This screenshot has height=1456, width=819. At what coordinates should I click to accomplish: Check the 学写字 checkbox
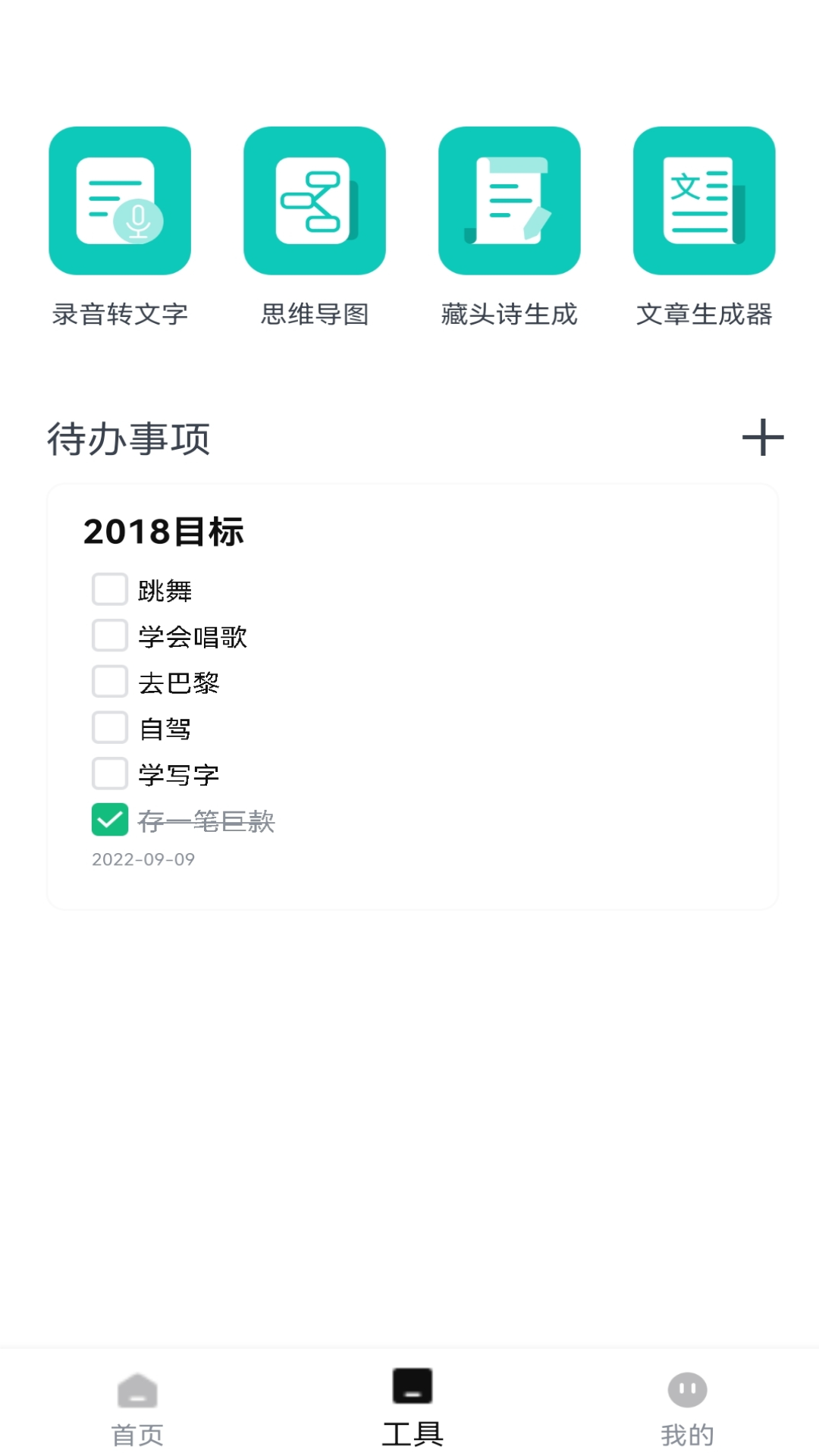coord(109,773)
